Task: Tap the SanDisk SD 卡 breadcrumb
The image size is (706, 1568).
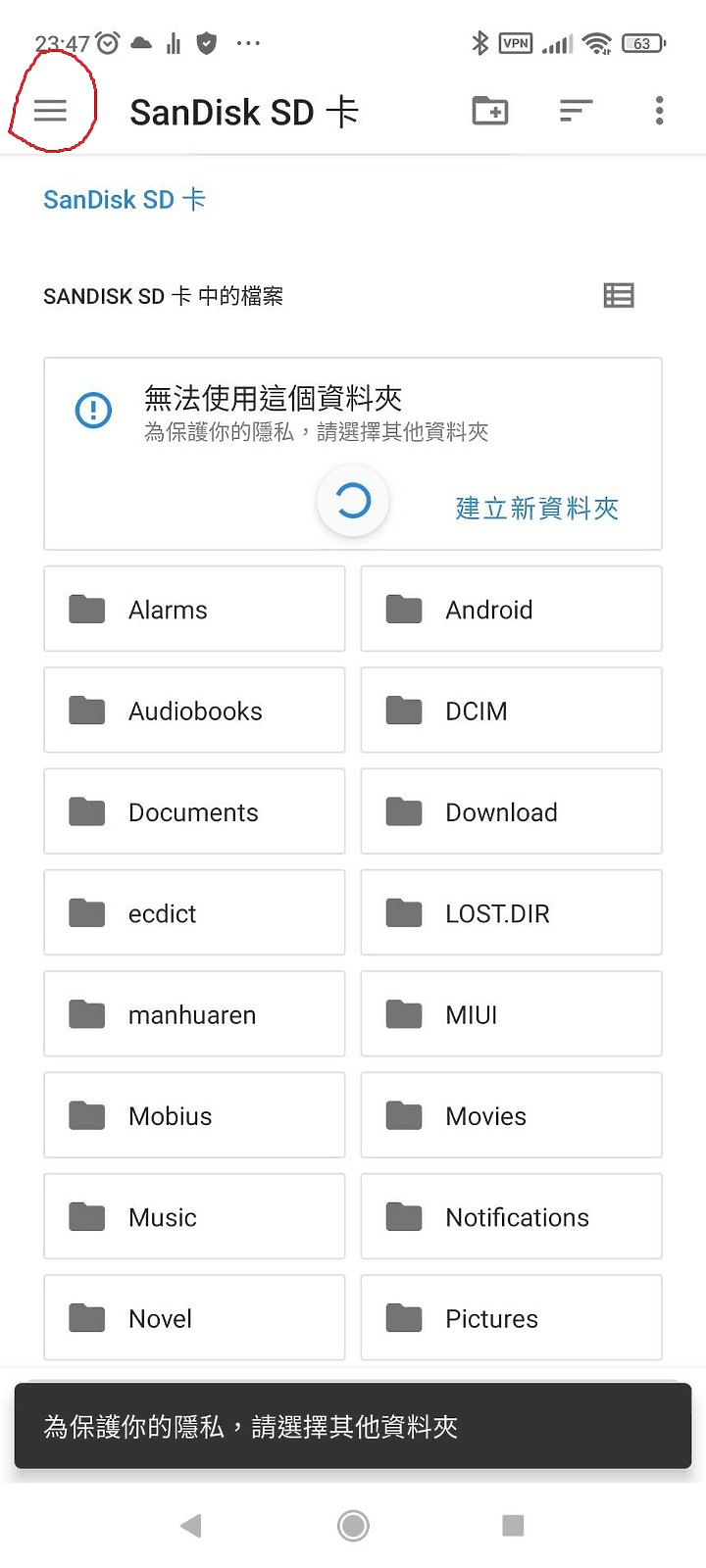Action: [125, 200]
